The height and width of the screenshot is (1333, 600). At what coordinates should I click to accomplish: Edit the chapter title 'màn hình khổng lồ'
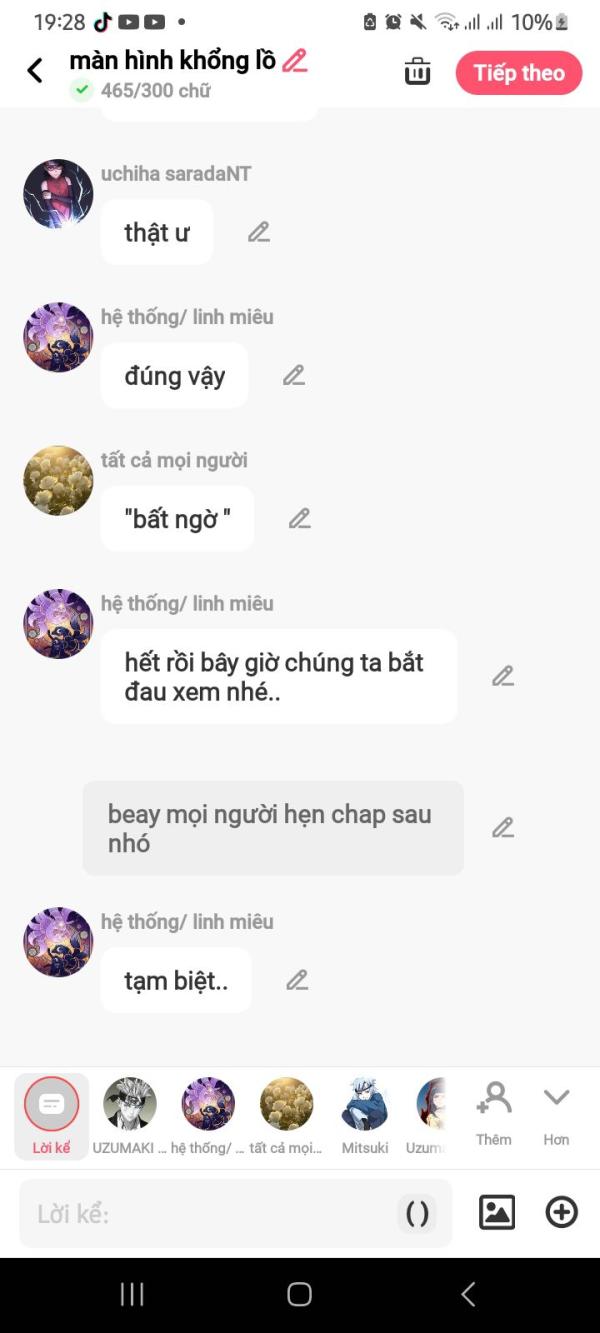click(294, 61)
